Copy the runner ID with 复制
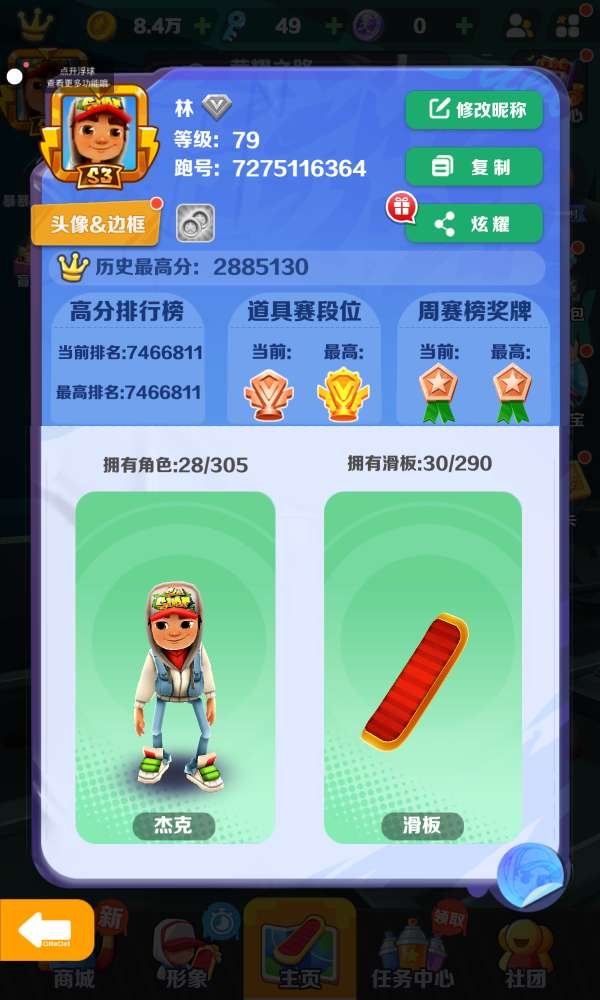 pos(474,167)
